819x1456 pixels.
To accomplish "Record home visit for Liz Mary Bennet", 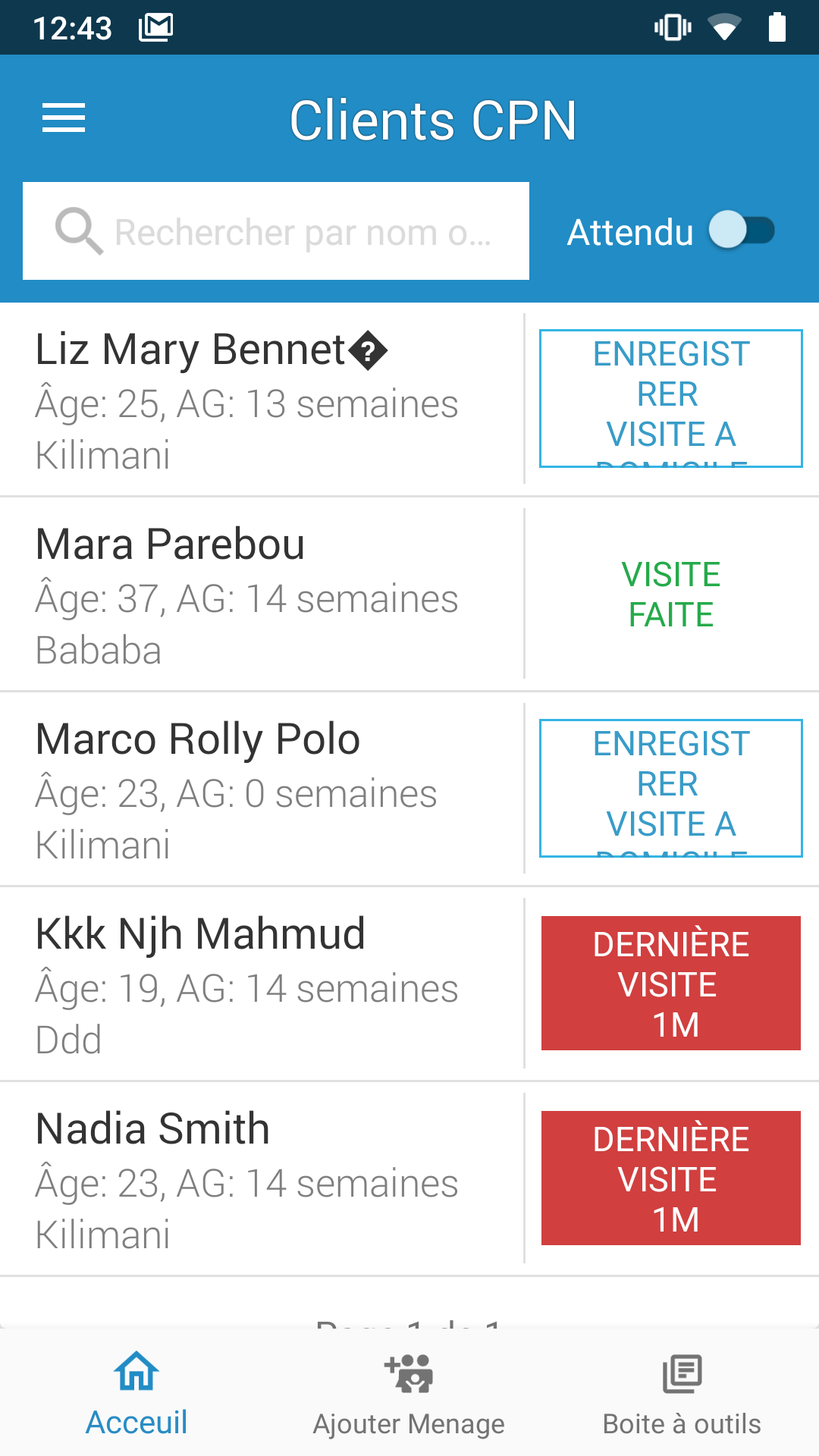I will click(x=670, y=398).
